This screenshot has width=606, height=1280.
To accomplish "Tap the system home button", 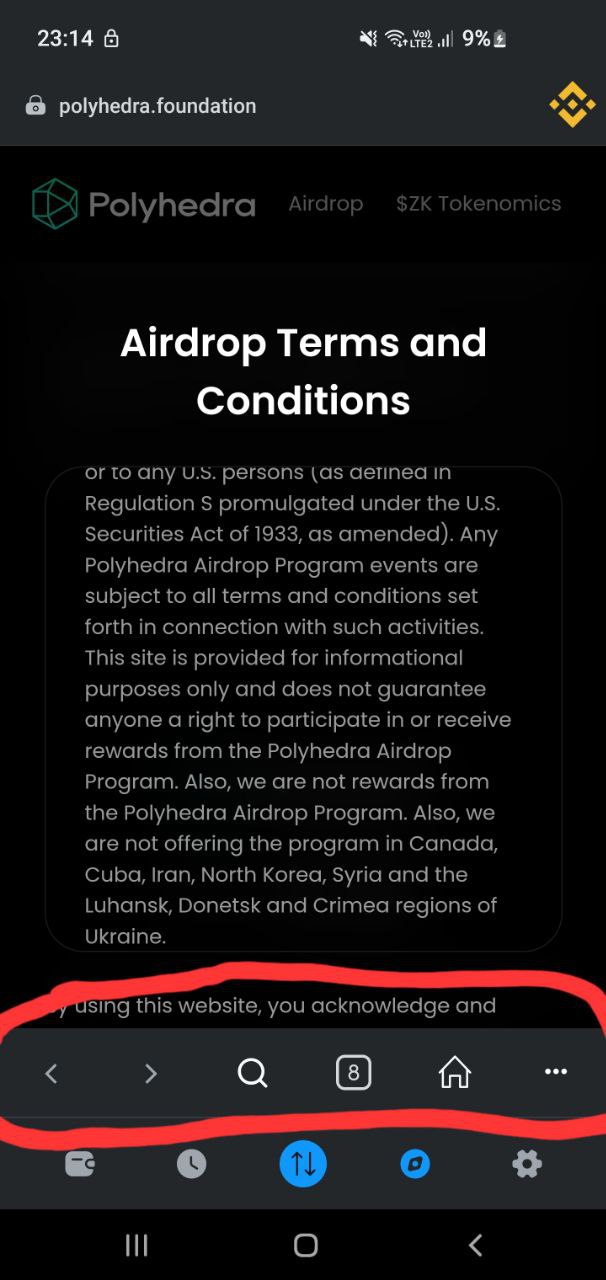I will point(306,1245).
